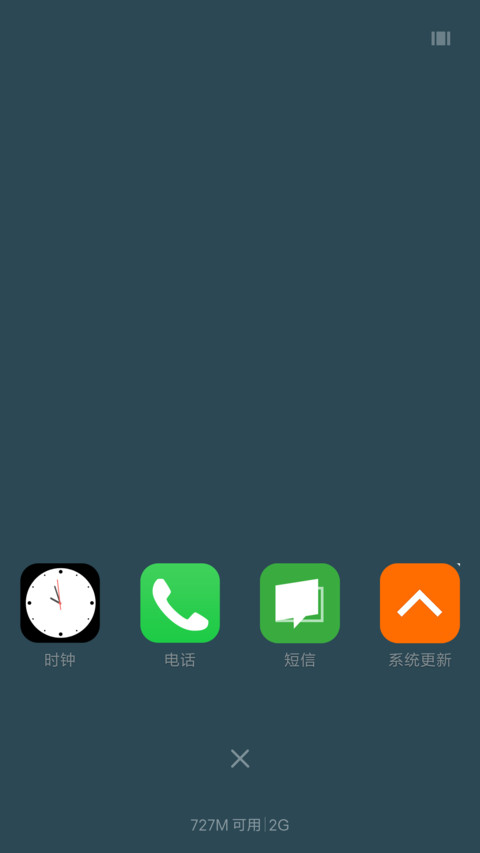The height and width of the screenshot is (853, 480).
Task: Clear all recent apps with the X
Action: (x=240, y=758)
